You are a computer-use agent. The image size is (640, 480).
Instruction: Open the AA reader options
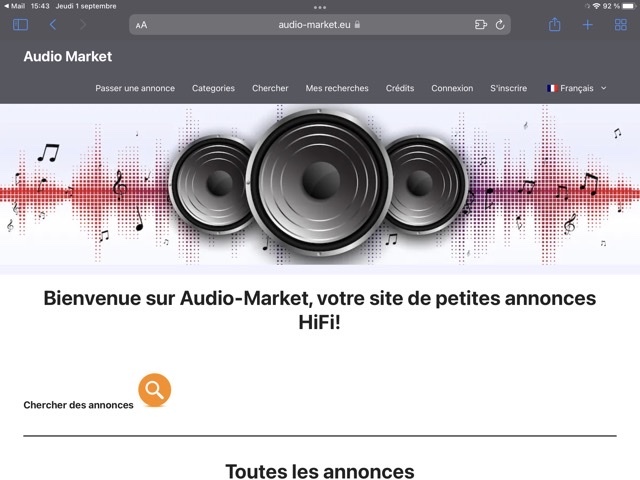coord(141,25)
